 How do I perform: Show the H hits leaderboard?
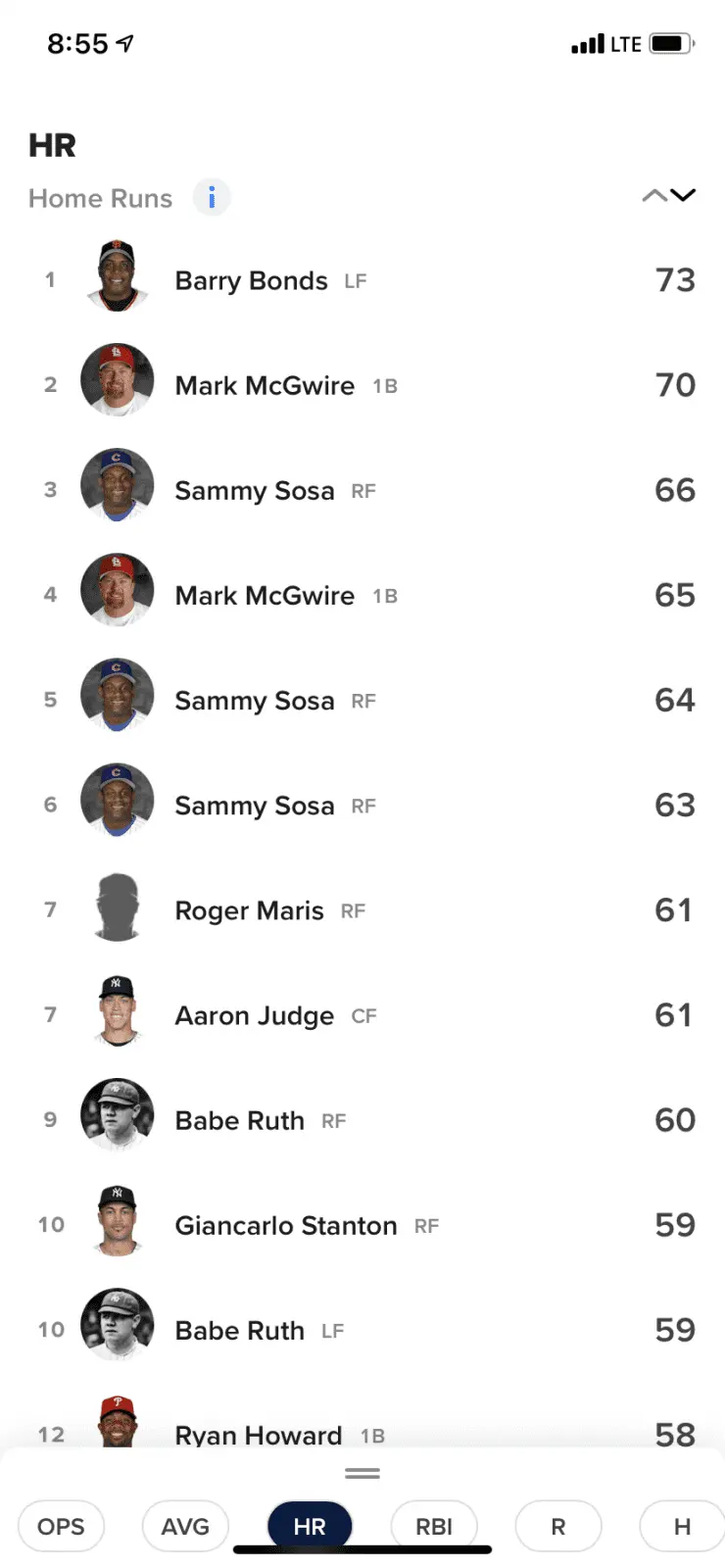[681, 1526]
